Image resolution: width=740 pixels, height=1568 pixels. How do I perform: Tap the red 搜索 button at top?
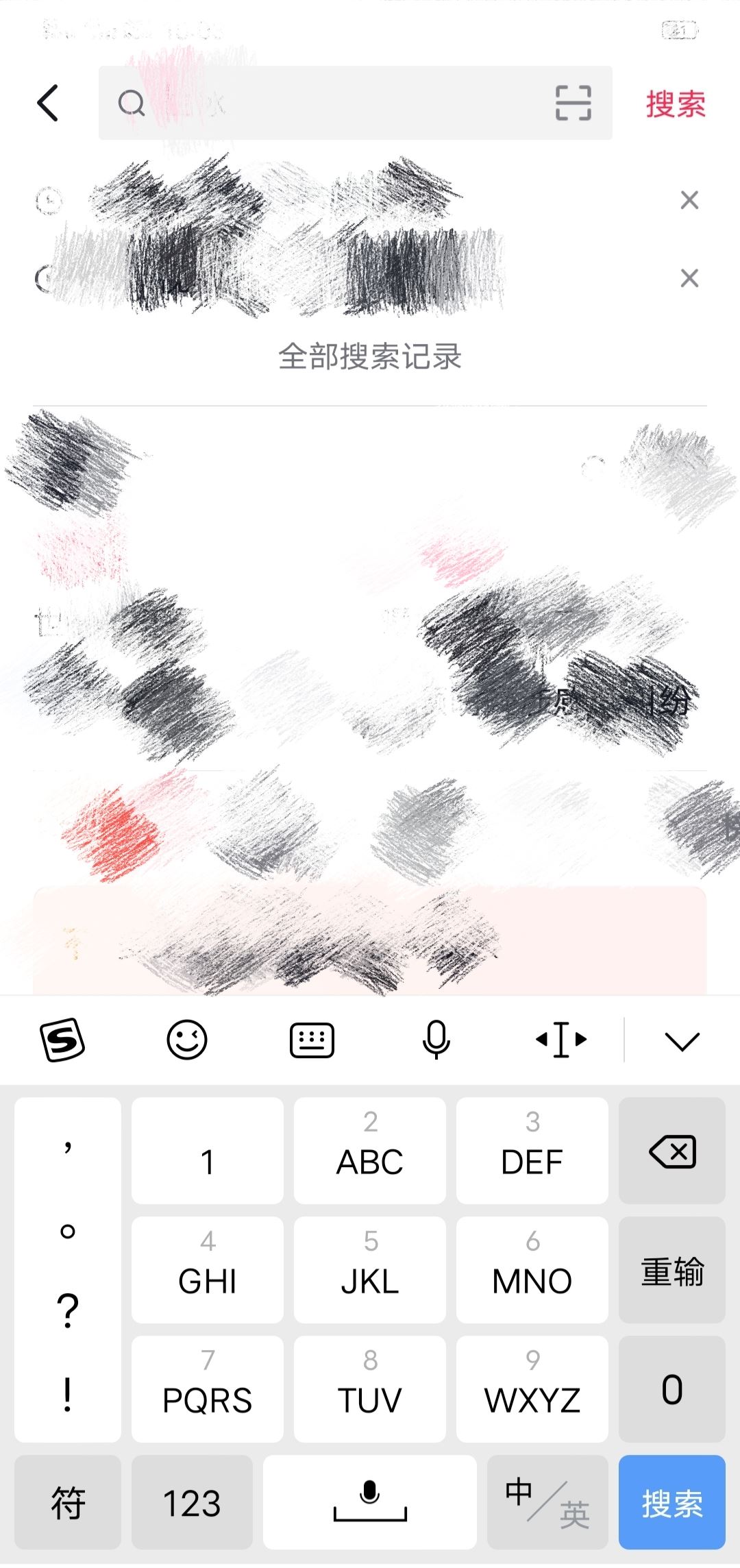(x=675, y=104)
